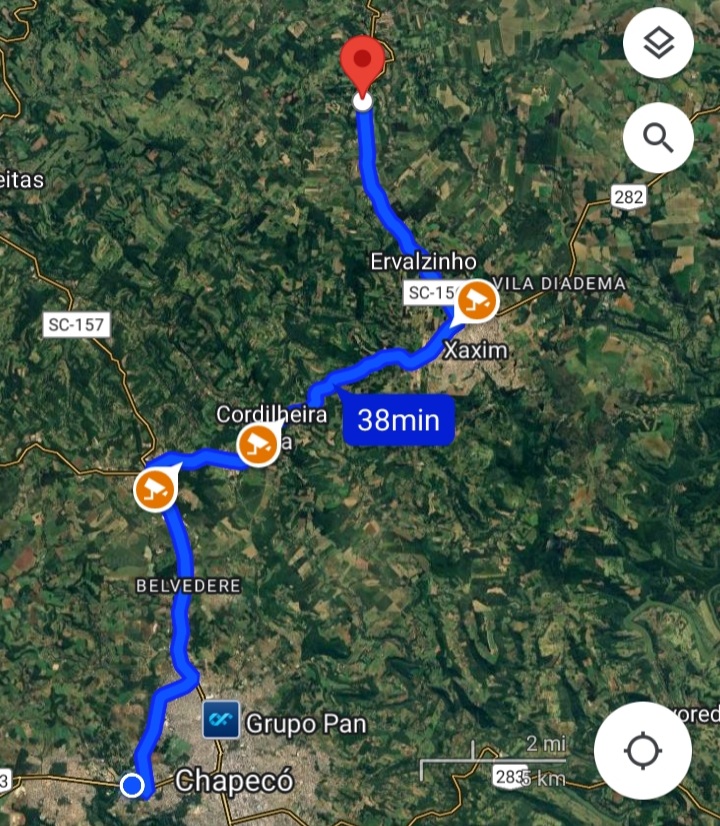Select the 38min route label
The width and height of the screenshot is (720, 826).
[398, 420]
